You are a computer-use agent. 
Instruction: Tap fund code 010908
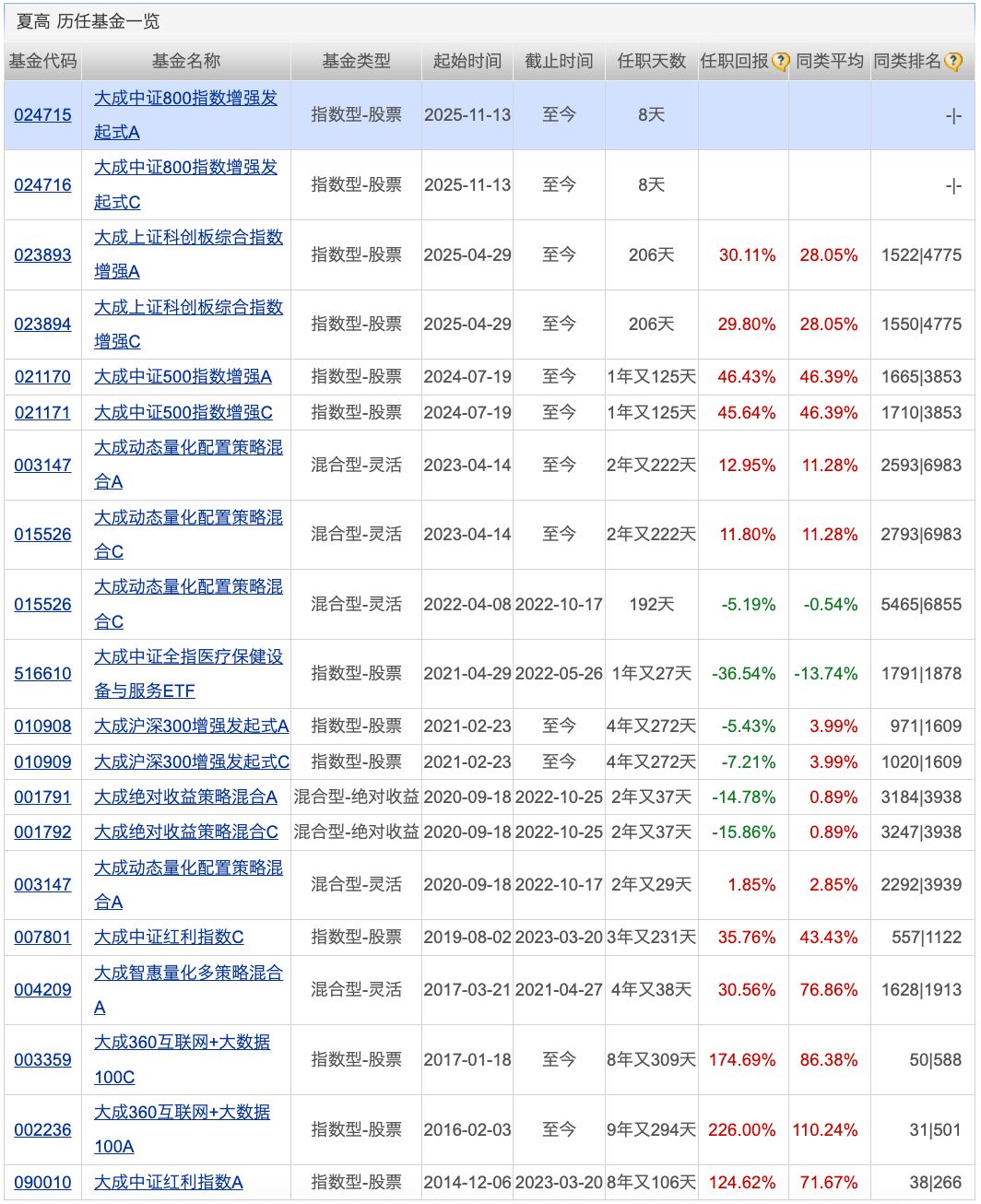tap(42, 726)
